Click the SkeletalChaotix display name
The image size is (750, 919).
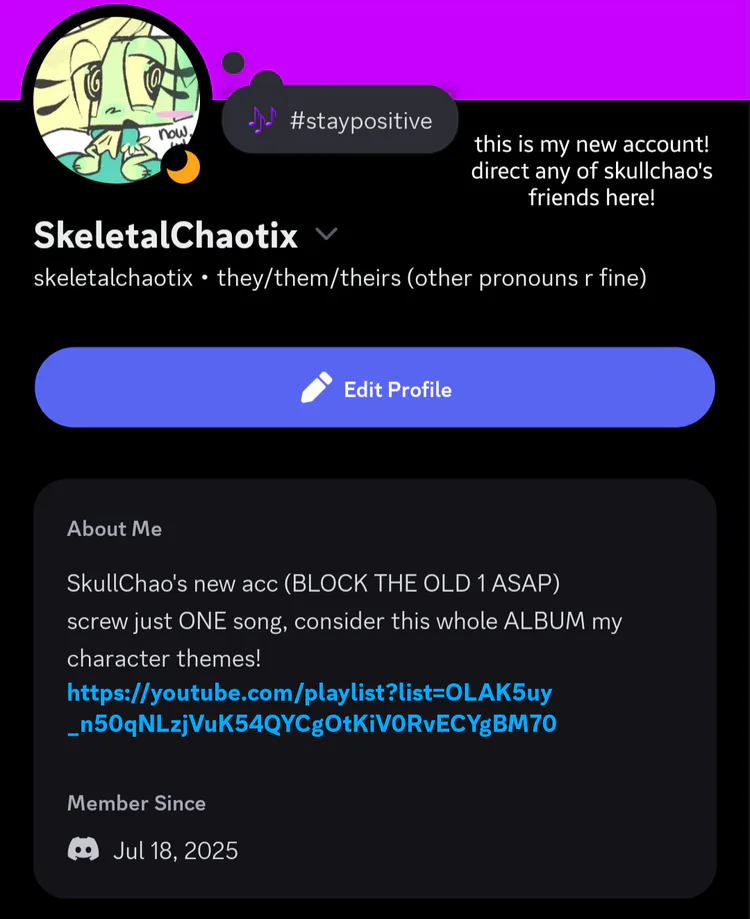pos(165,235)
